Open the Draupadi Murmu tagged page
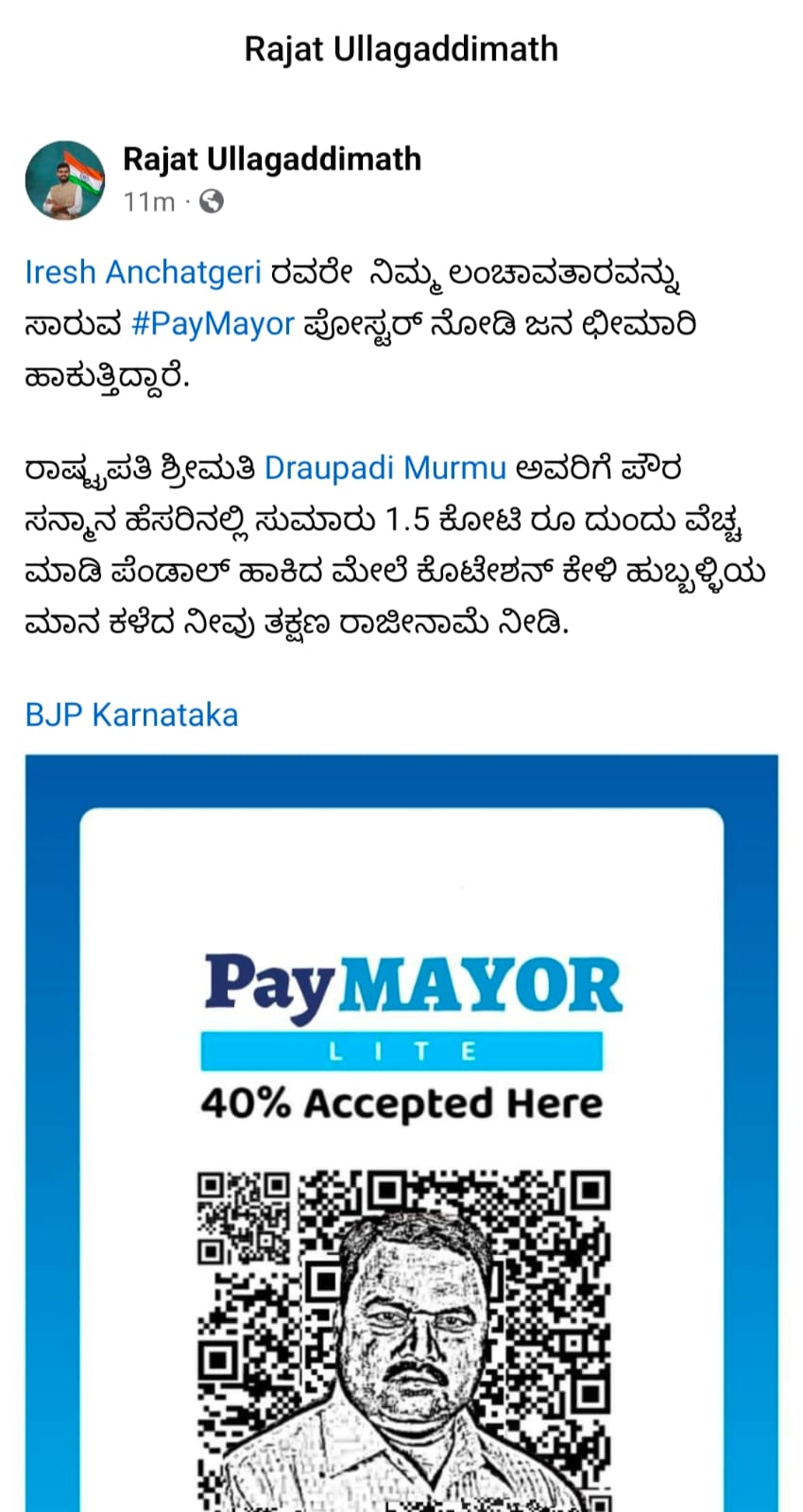This screenshot has width=803, height=1512. click(x=384, y=468)
